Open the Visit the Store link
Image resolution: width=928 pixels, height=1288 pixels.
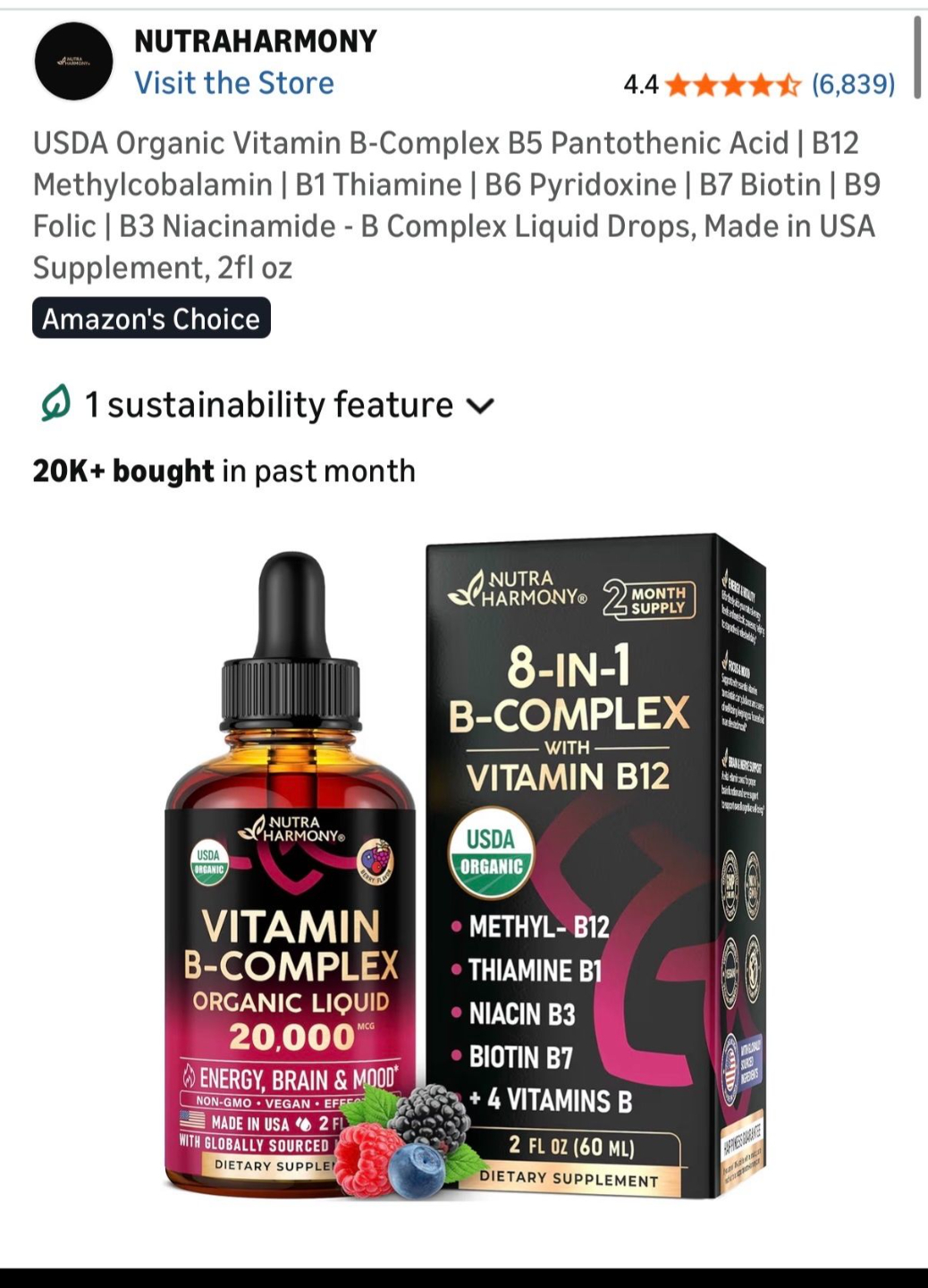coord(234,83)
